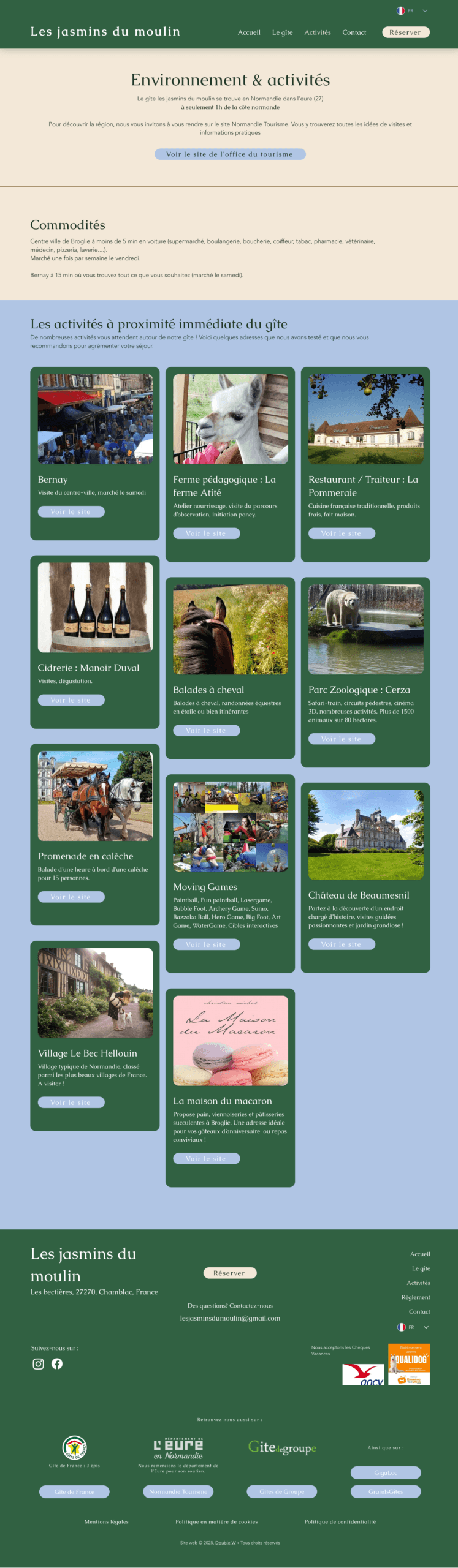View the Château de Beaumesnil site

click(342, 944)
